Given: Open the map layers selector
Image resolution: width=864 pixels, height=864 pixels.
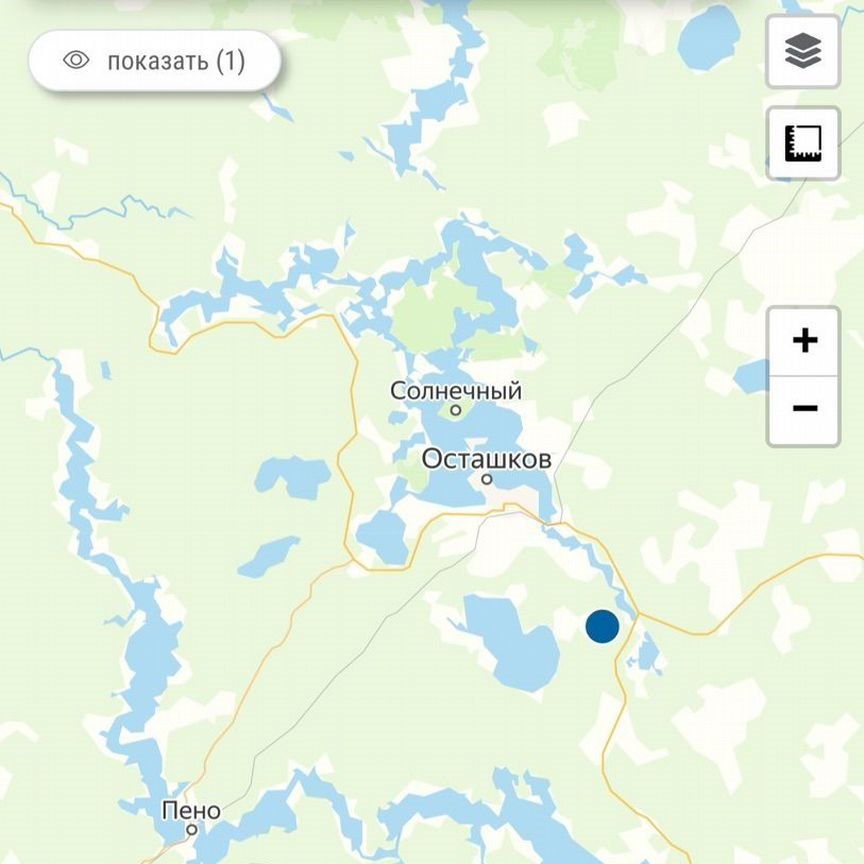Looking at the screenshot, I should click(x=803, y=52).
